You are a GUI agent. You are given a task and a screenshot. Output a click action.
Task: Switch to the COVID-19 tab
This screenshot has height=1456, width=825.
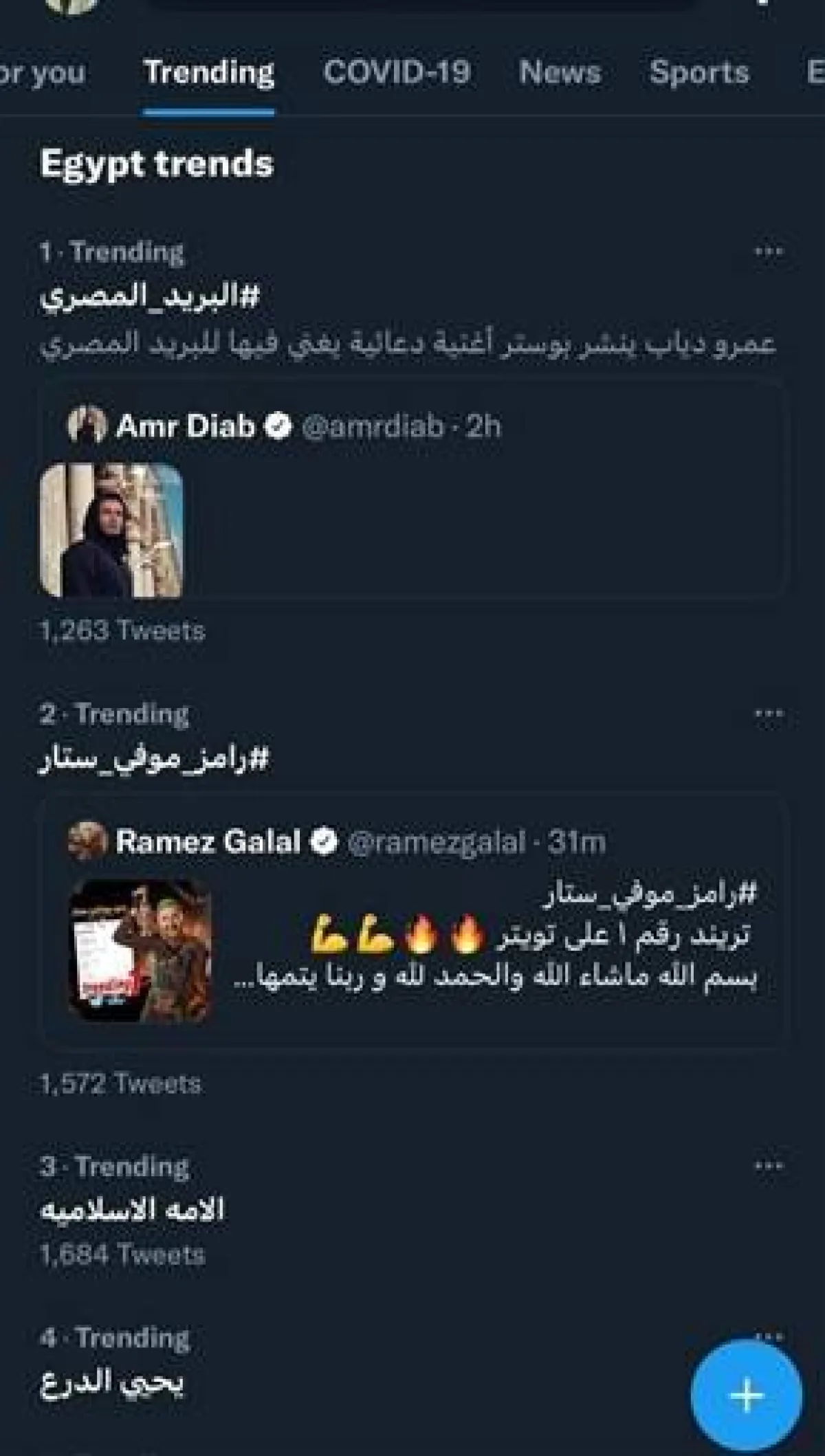tap(397, 72)
